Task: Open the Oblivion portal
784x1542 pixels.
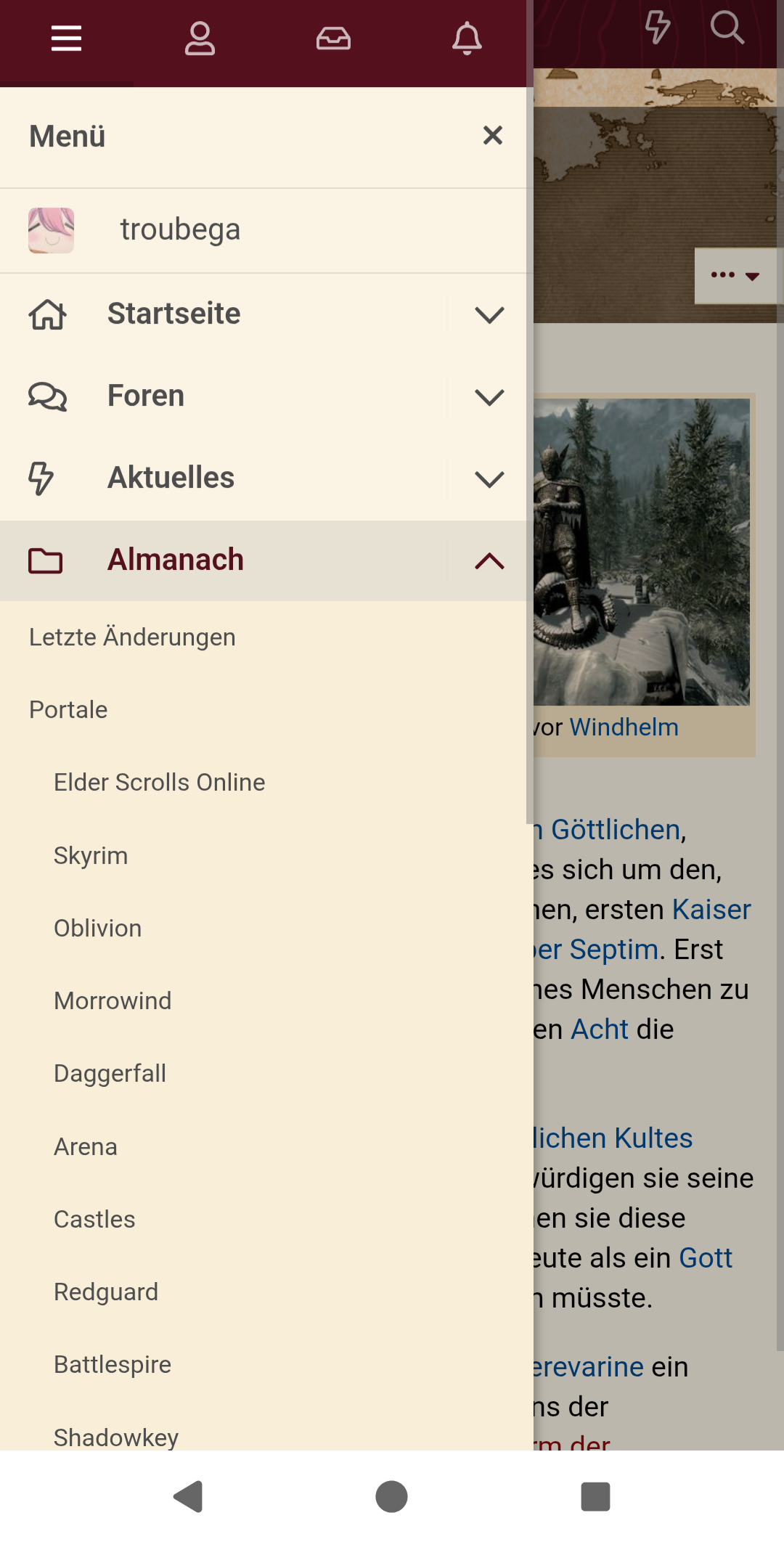Action: pyautogui.click(x=97, y=929)
